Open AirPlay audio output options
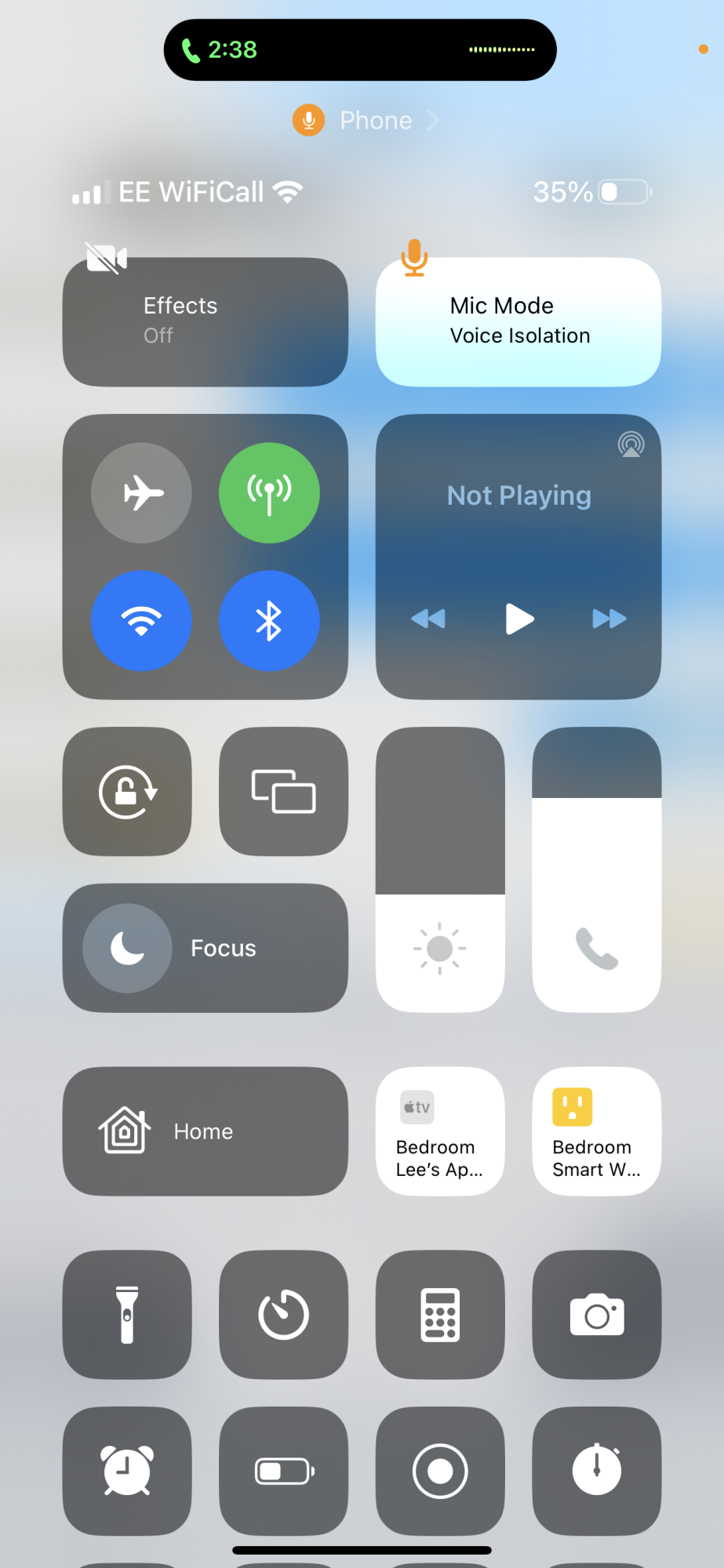 point(631,445)
